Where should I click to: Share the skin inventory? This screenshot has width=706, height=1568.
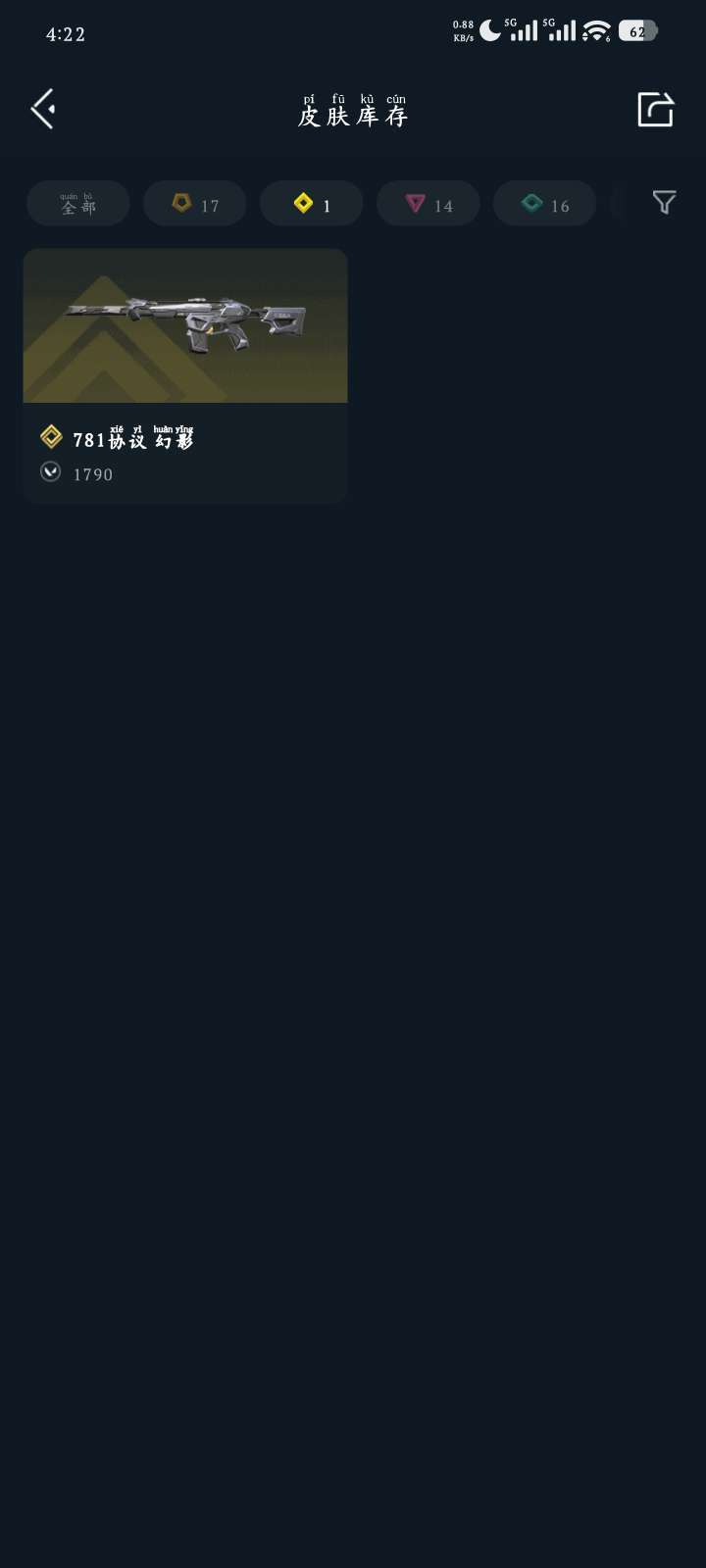[655, 109]
